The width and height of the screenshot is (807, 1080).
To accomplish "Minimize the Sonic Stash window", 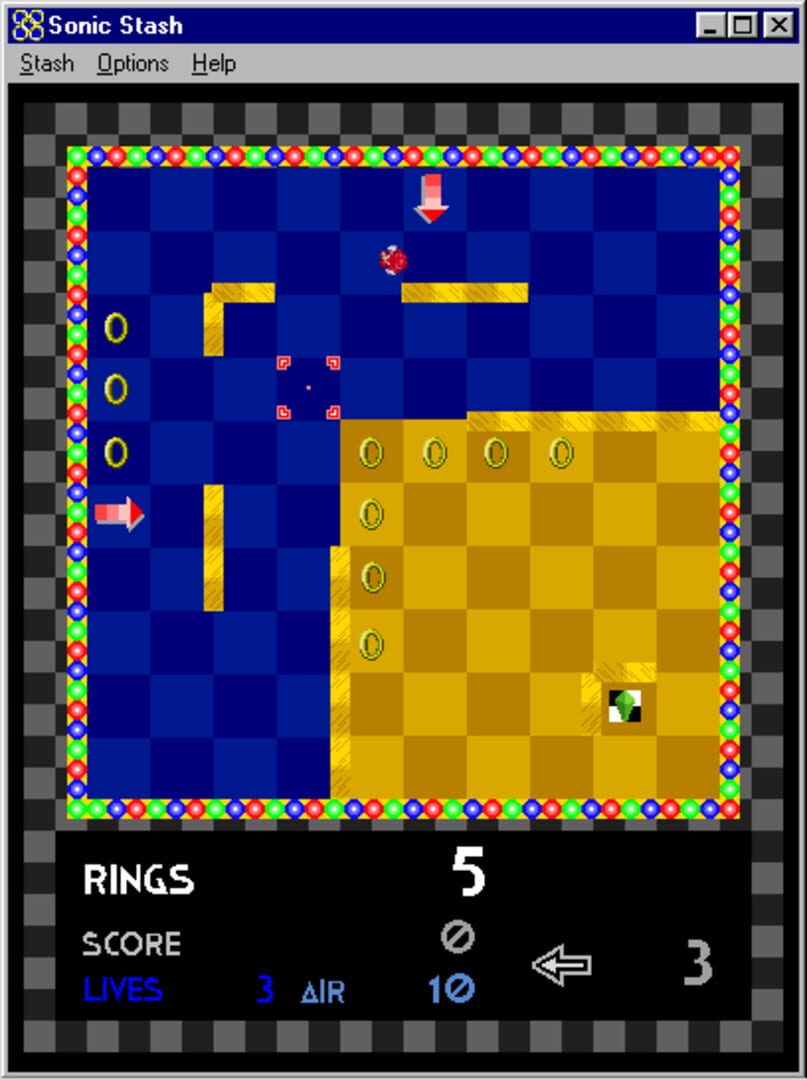I will coord(710,25).
